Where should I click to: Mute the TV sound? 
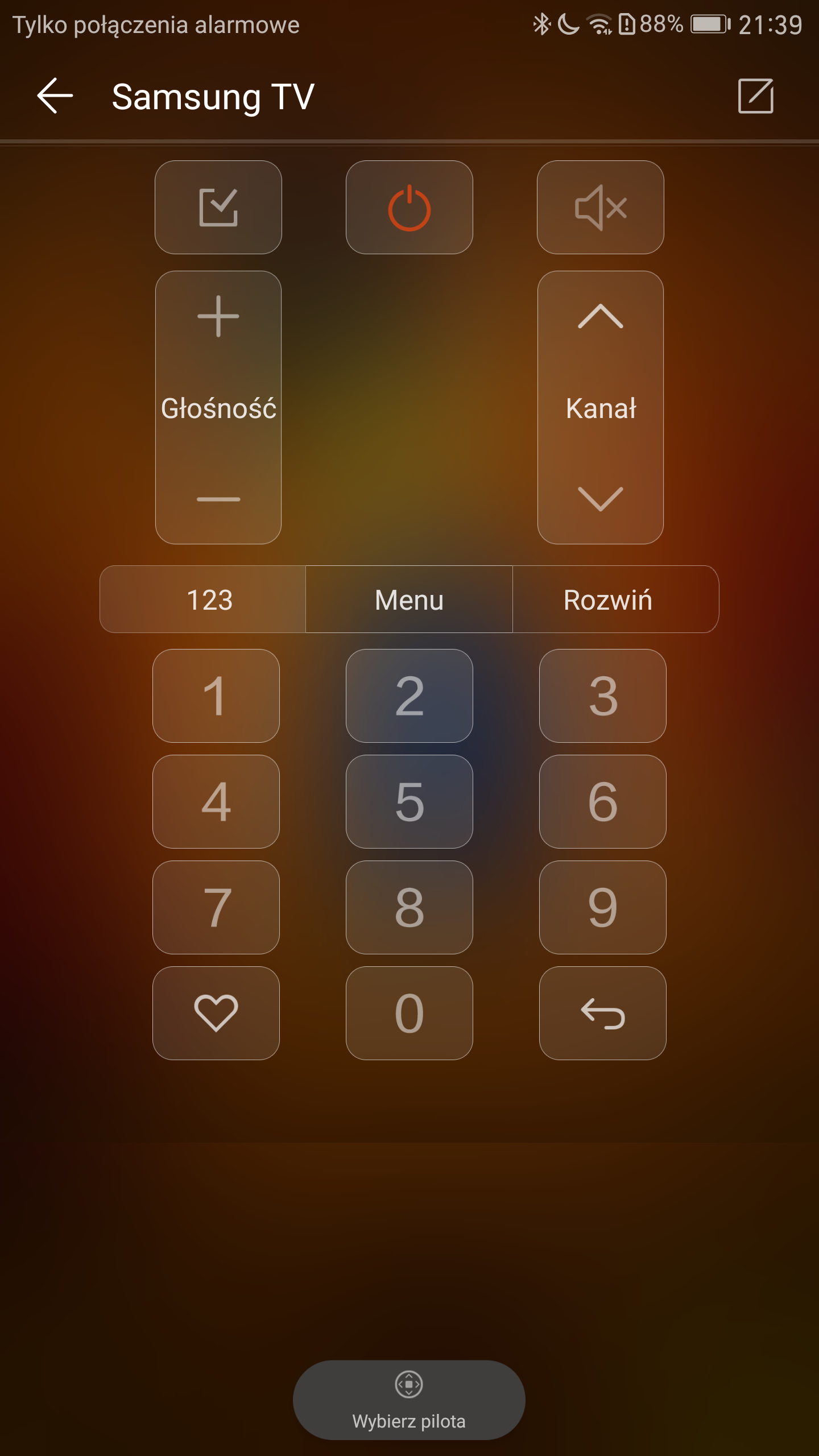click(x=601, y=208)
